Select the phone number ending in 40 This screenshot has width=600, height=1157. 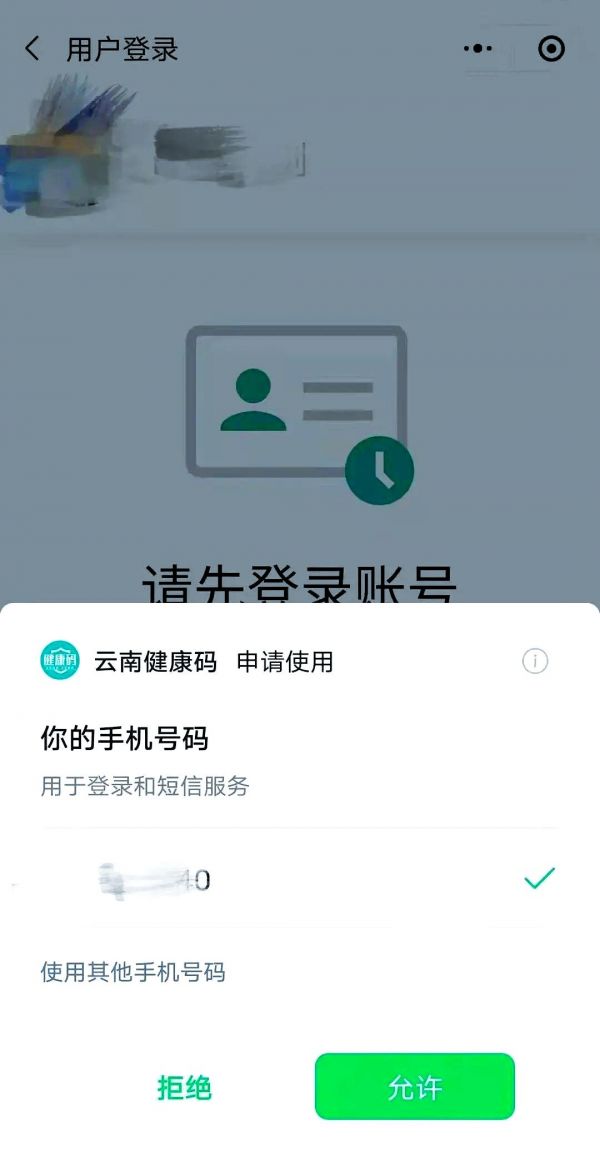point(299,880)
